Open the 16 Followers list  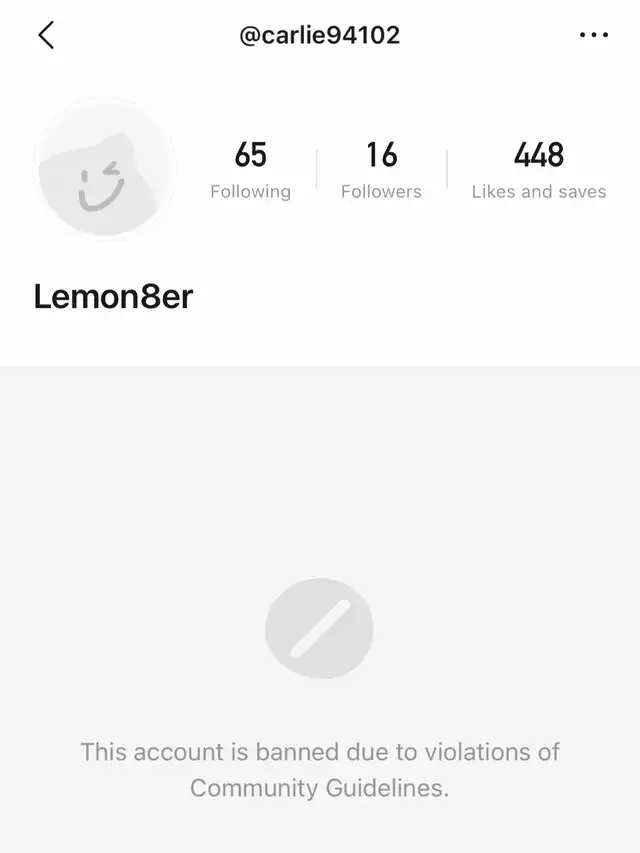(x=381, y=170)
